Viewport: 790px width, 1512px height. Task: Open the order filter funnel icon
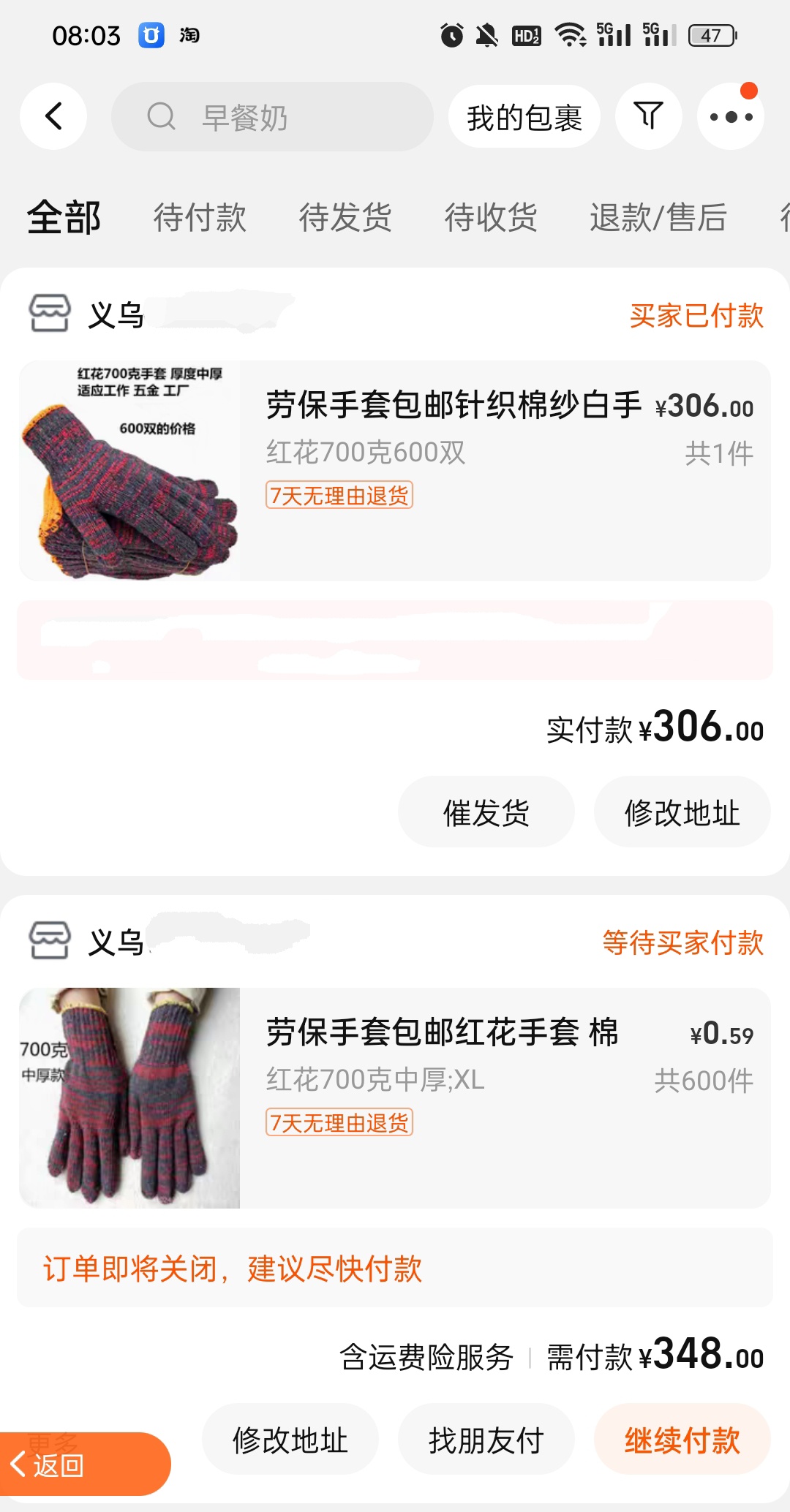click(648, 116)
